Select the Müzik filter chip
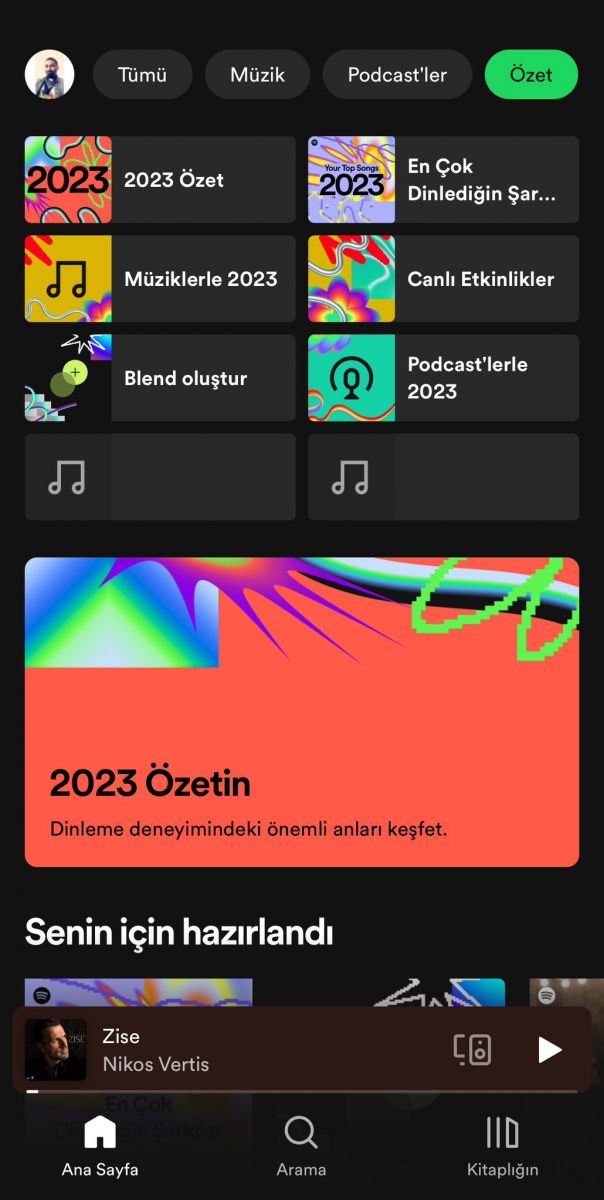This screenshot has width=604, height=1200. pos(257,75)
